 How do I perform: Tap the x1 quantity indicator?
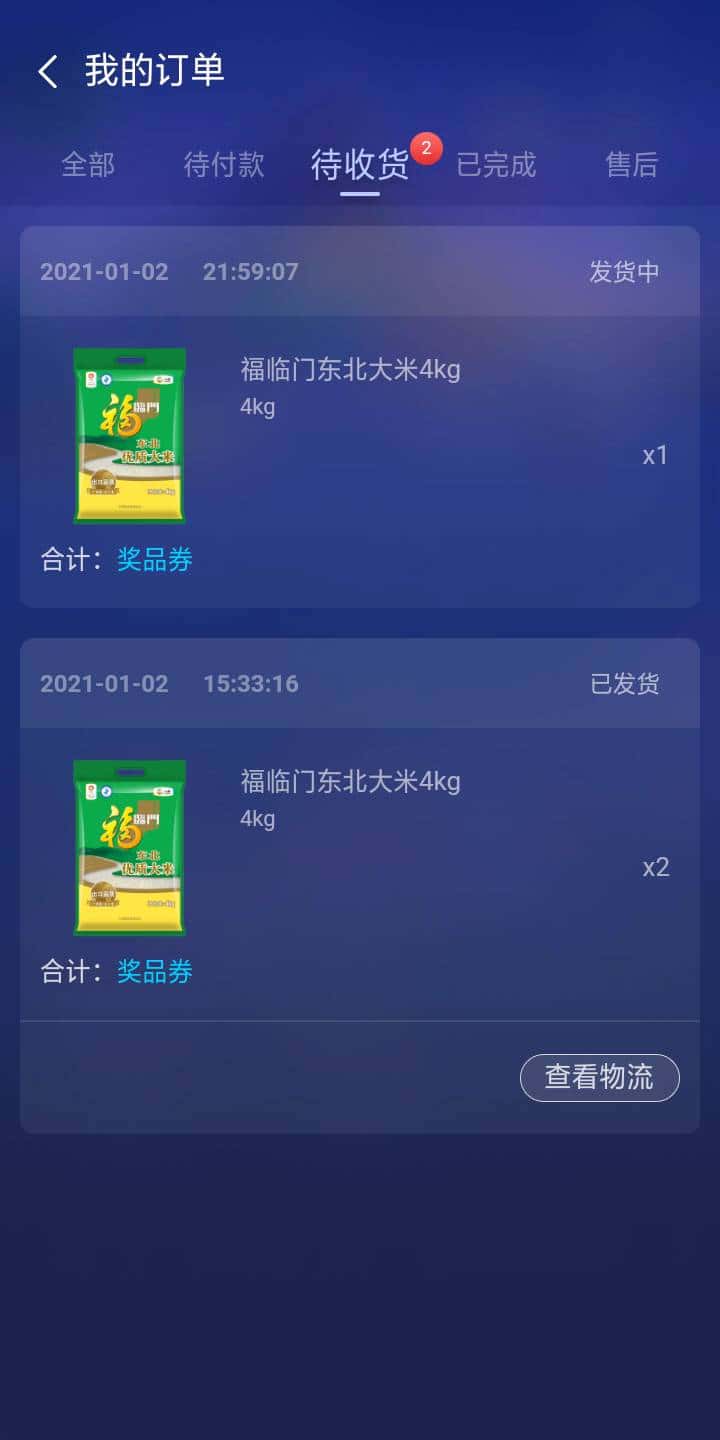pyautogui.click(x=656, y=455)
